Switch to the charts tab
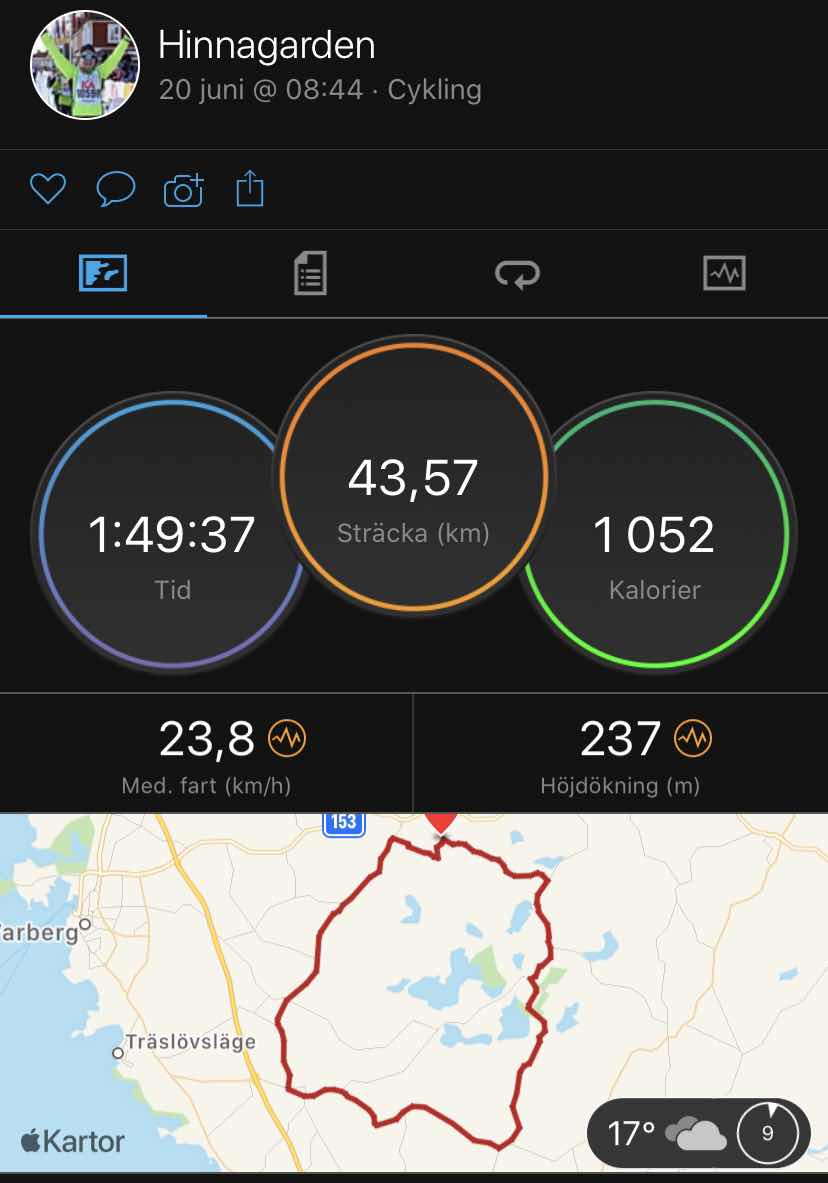 (x=724, y=273)
